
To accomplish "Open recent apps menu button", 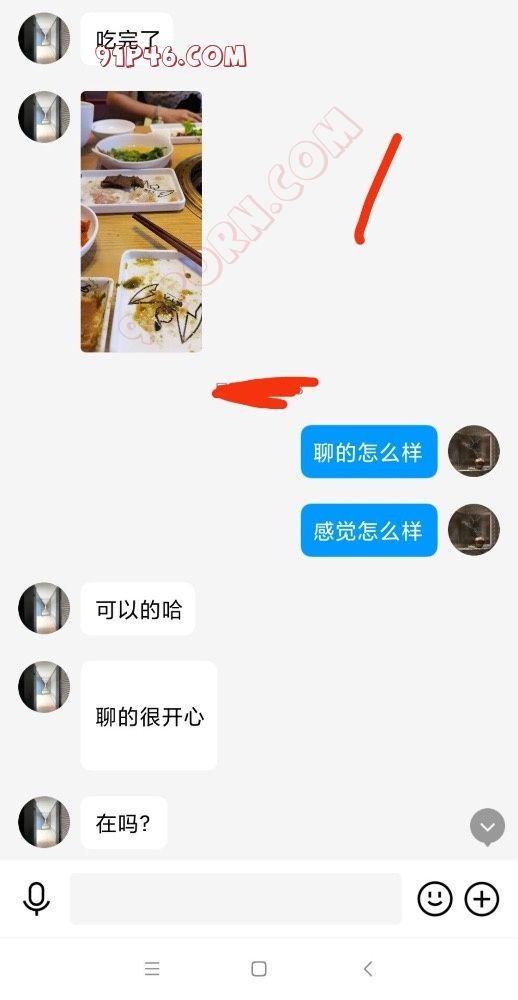I will [x=152, y=969].
